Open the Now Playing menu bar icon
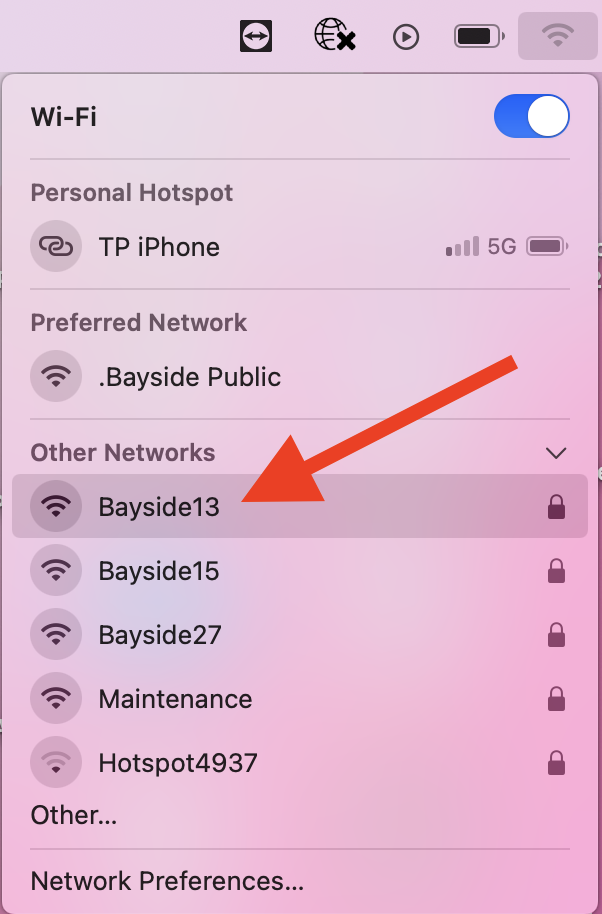Image resolution: width=602 pixels, height=914 pixels. tap(405, 37)
